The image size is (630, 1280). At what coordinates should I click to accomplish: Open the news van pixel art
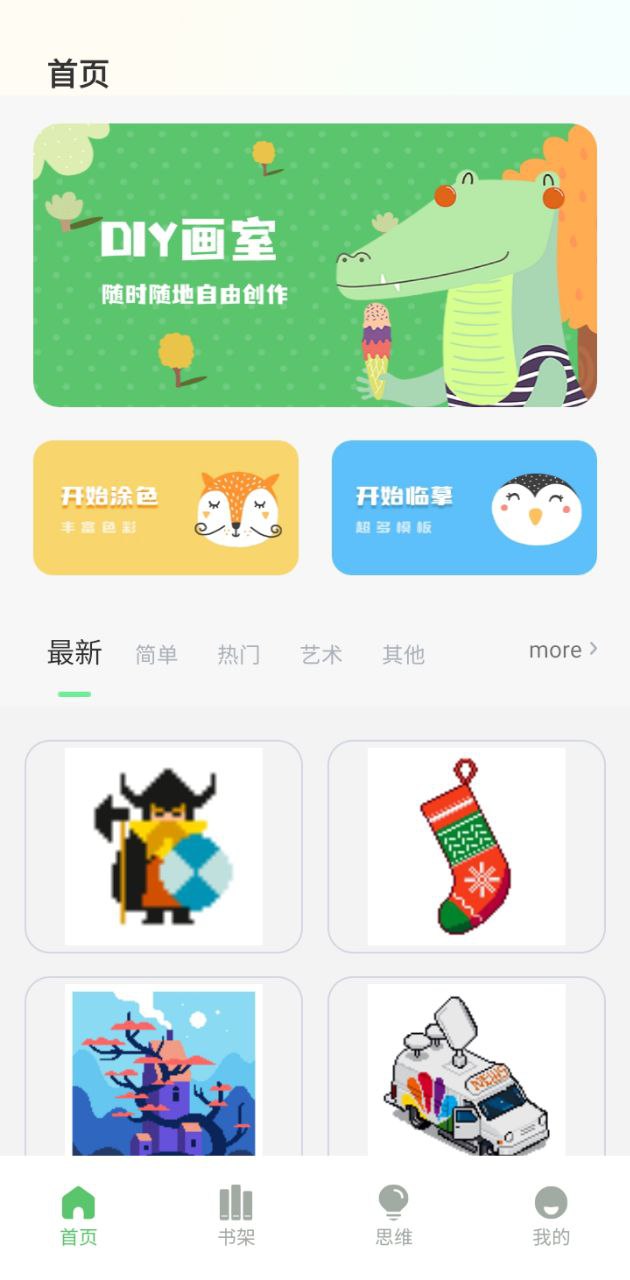click(466, 1068)
